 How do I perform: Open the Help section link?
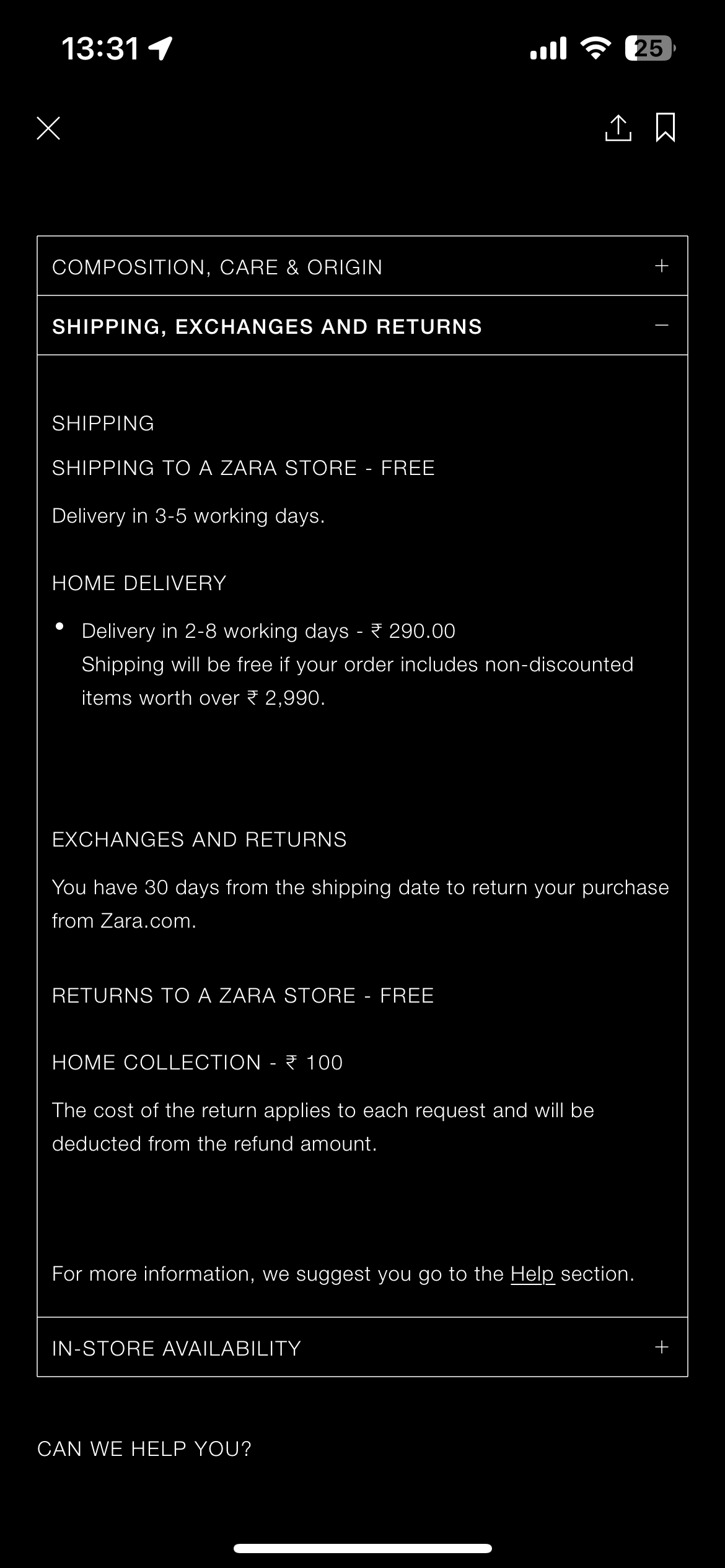point(532,1274)
